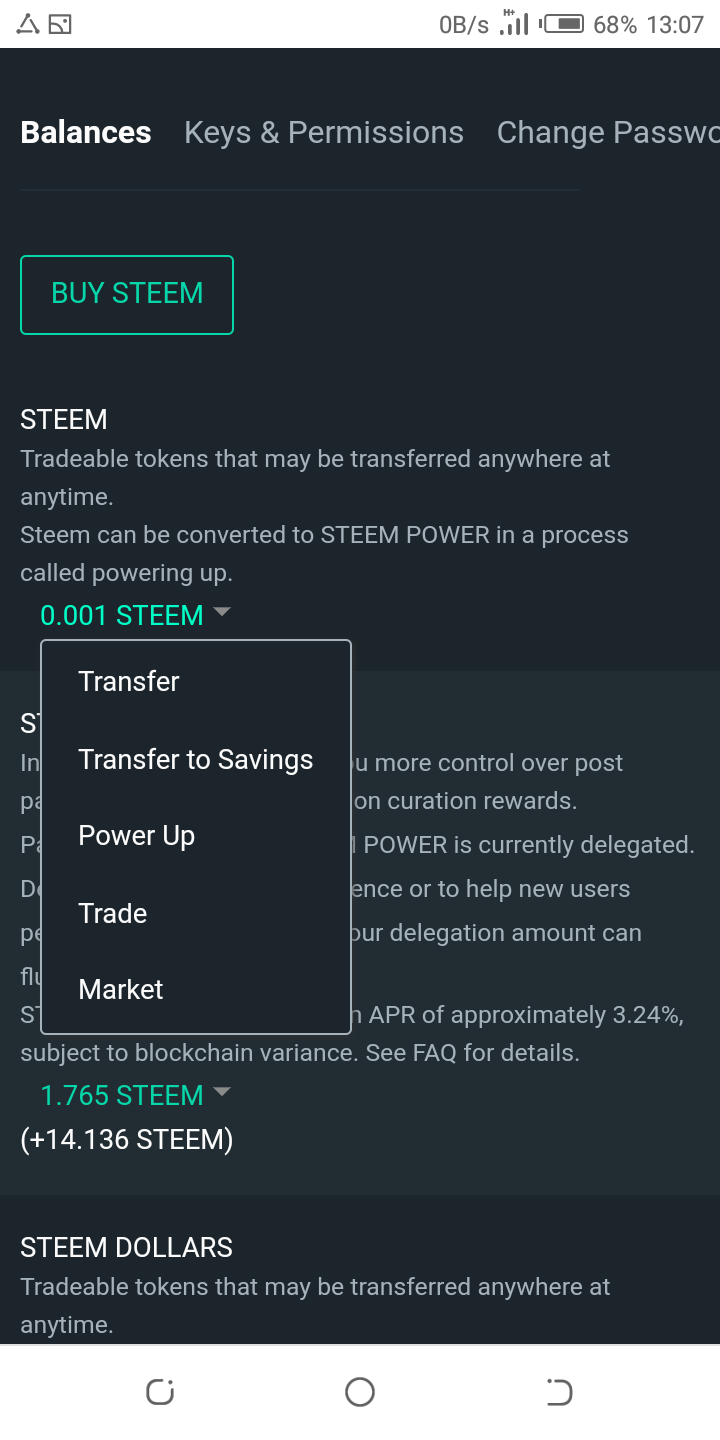
Task: Select Power Up from the menu
Action: (x=137, y=836)
